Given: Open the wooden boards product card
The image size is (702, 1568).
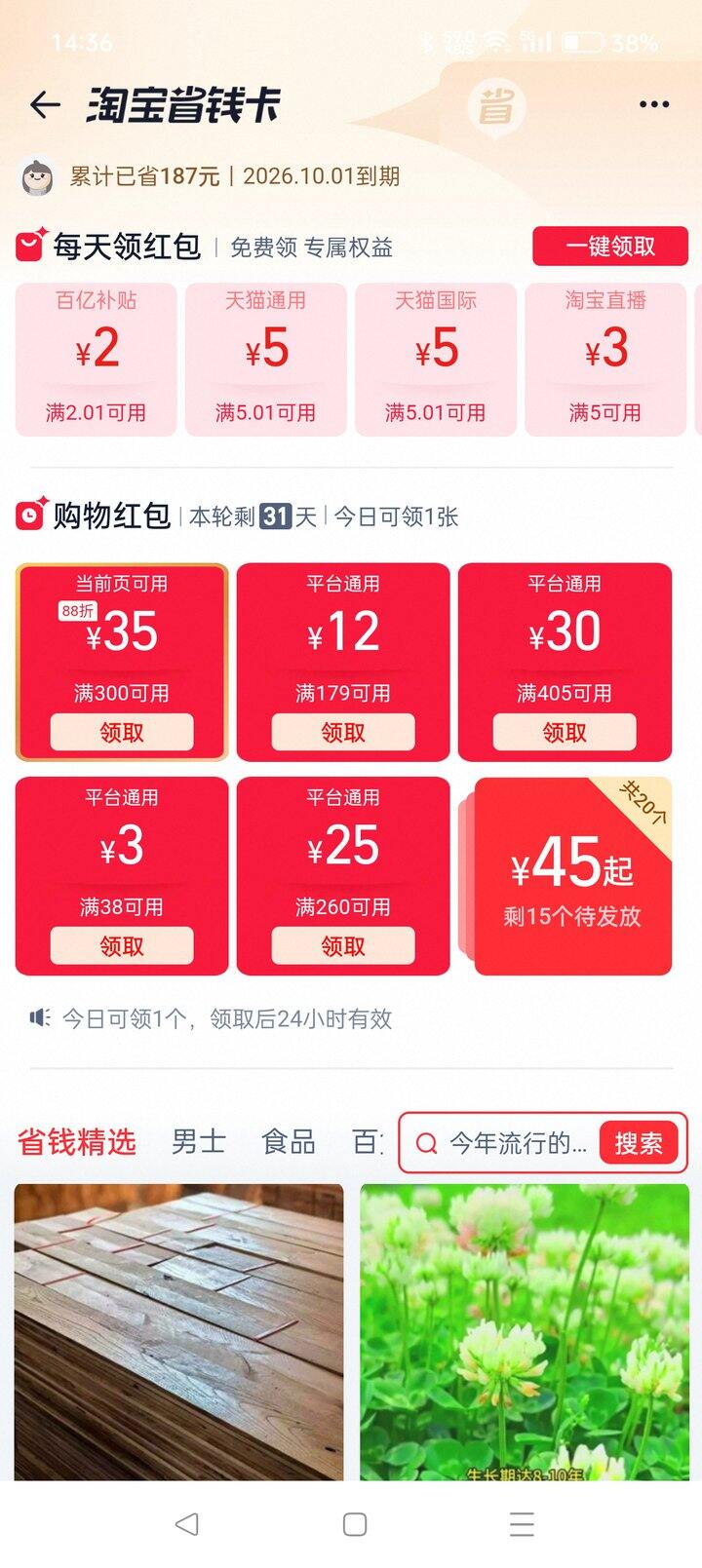Looking at the screenshot, I should click(178, 1332).
